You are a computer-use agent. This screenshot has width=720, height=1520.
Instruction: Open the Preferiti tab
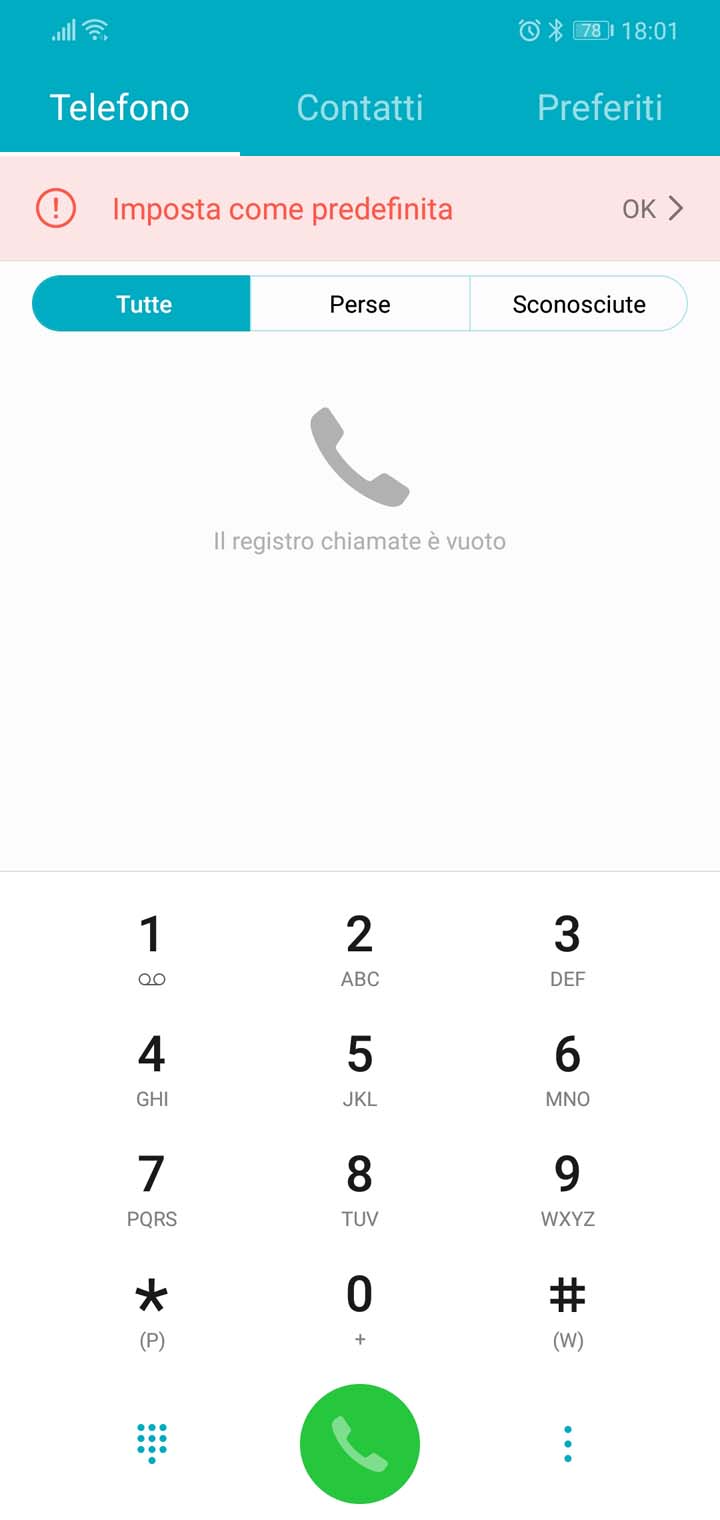(600, 107)
